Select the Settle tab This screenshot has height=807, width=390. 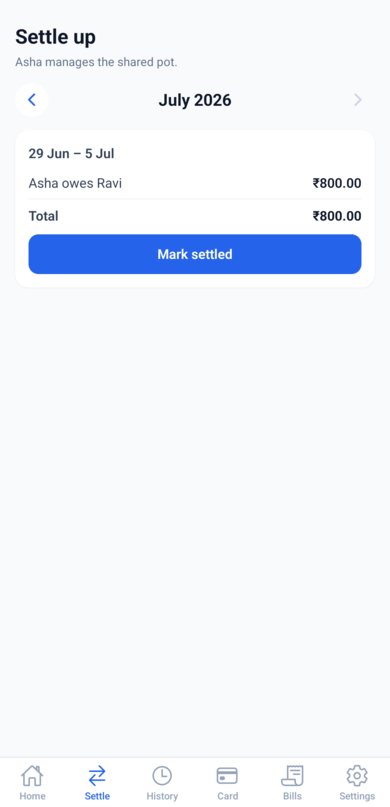97,782
